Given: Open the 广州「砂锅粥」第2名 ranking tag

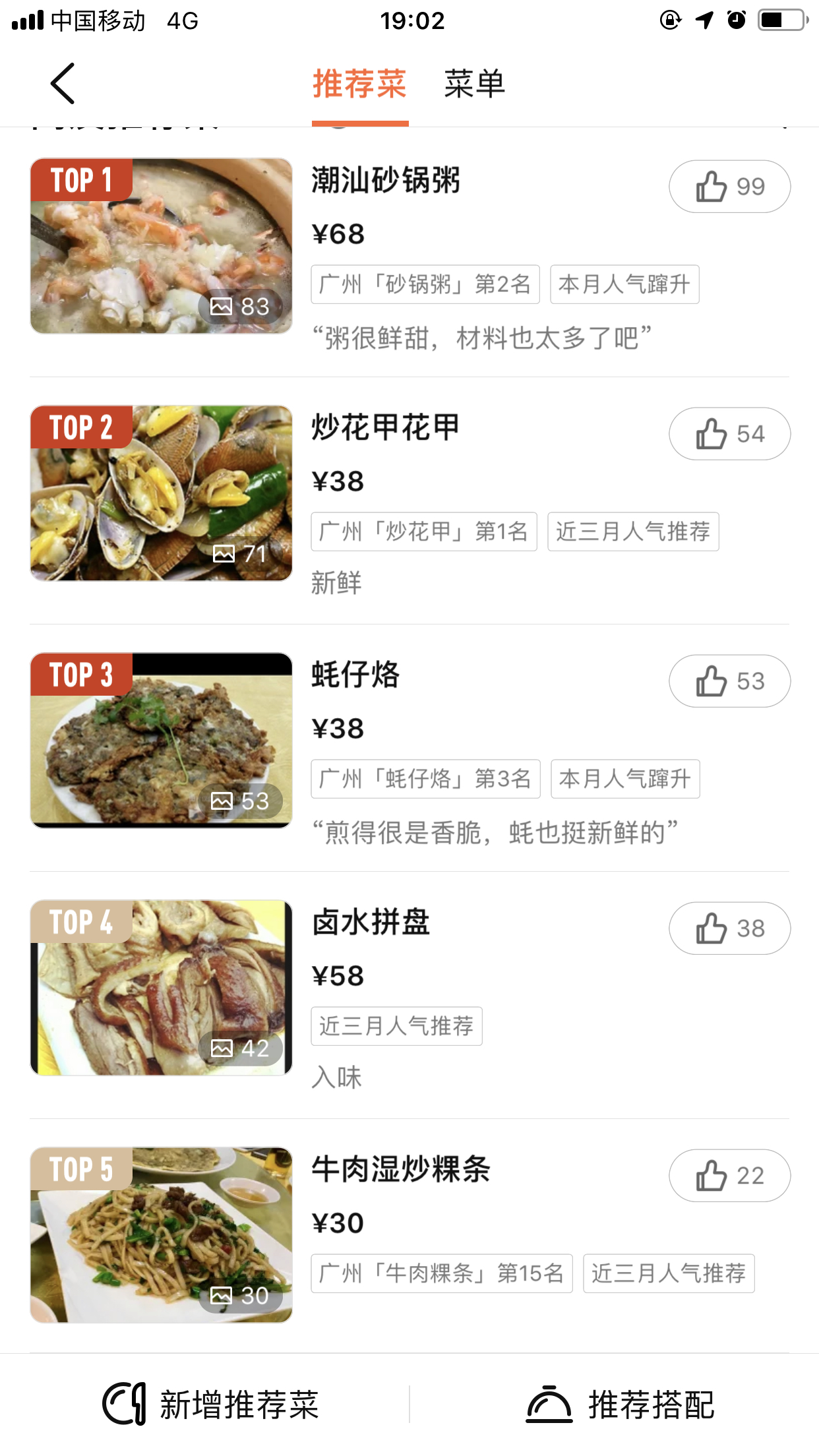Looking at the screenshot, I should point(425,284).
